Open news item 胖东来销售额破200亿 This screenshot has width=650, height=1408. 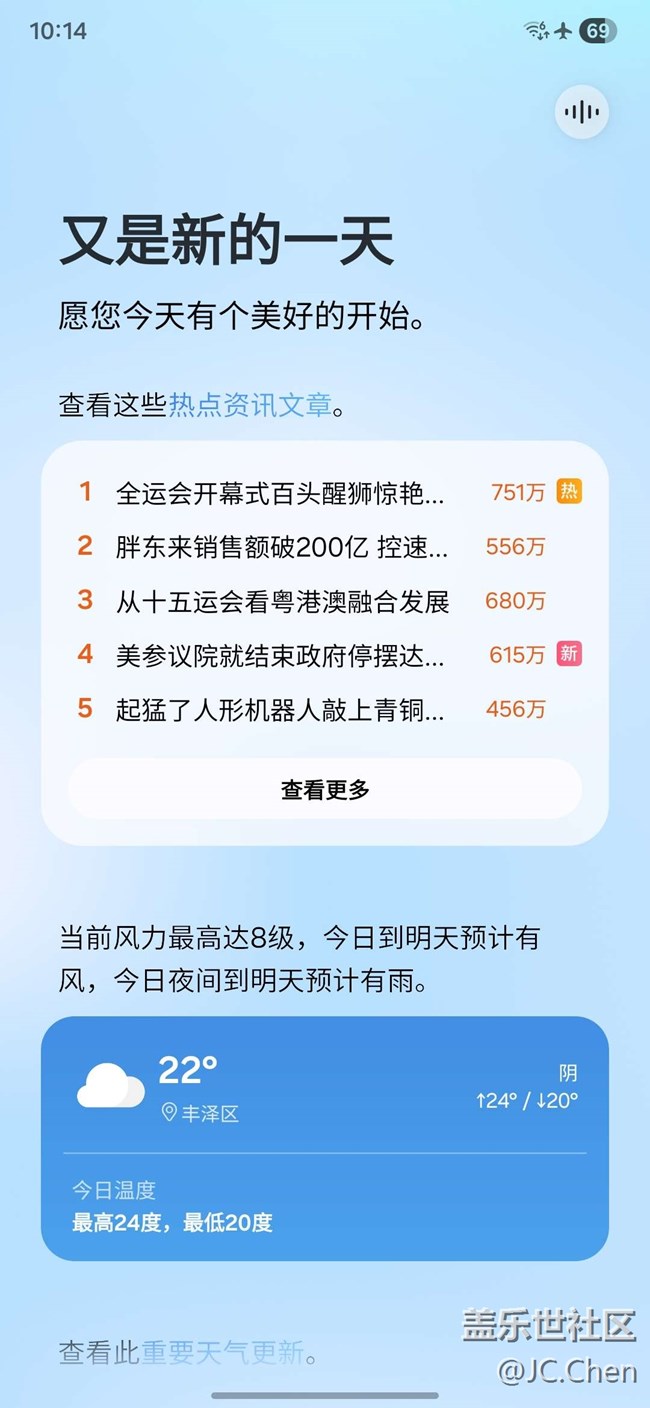(280, 546)
